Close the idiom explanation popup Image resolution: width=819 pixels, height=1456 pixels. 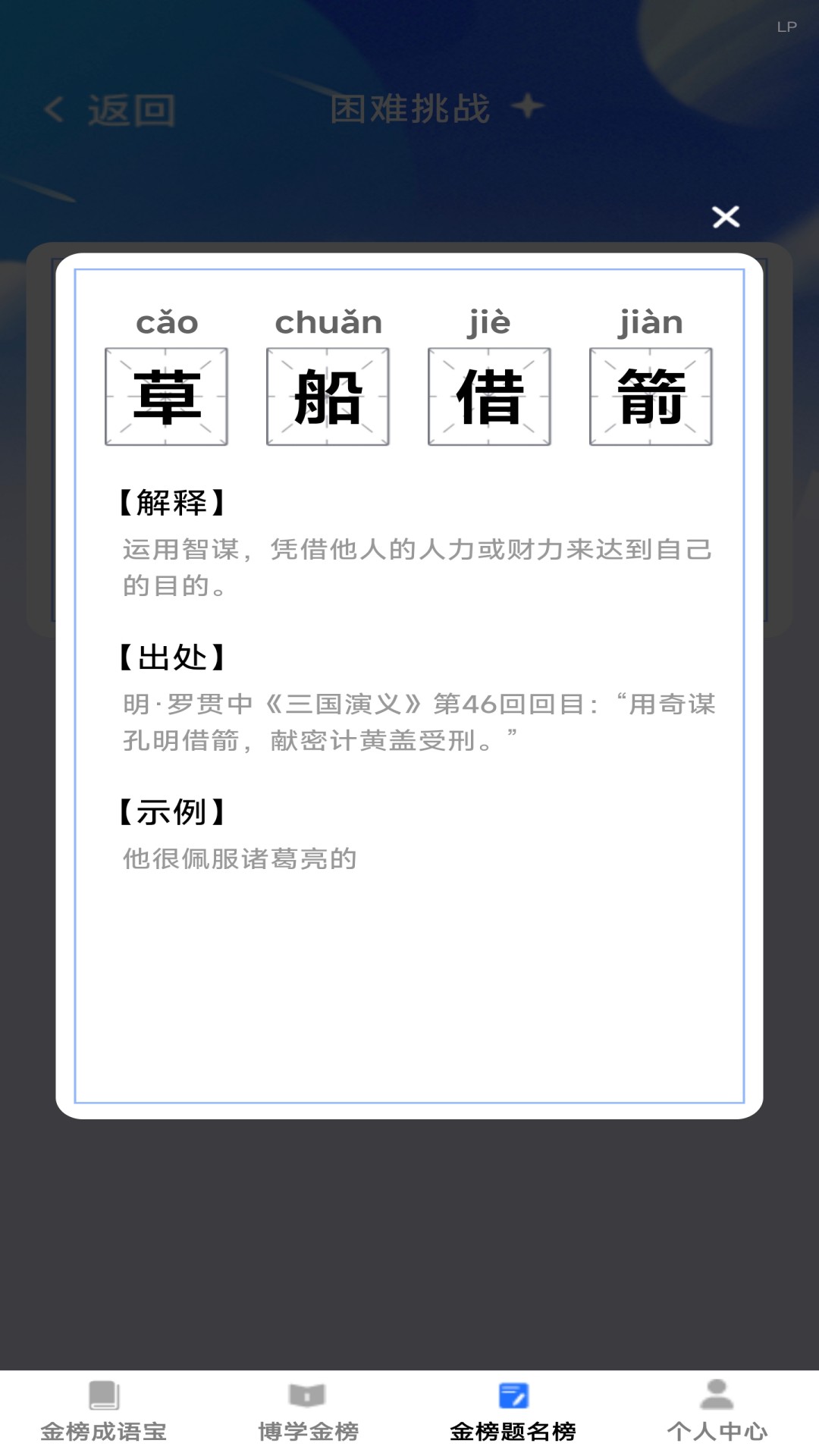(726, 217)
